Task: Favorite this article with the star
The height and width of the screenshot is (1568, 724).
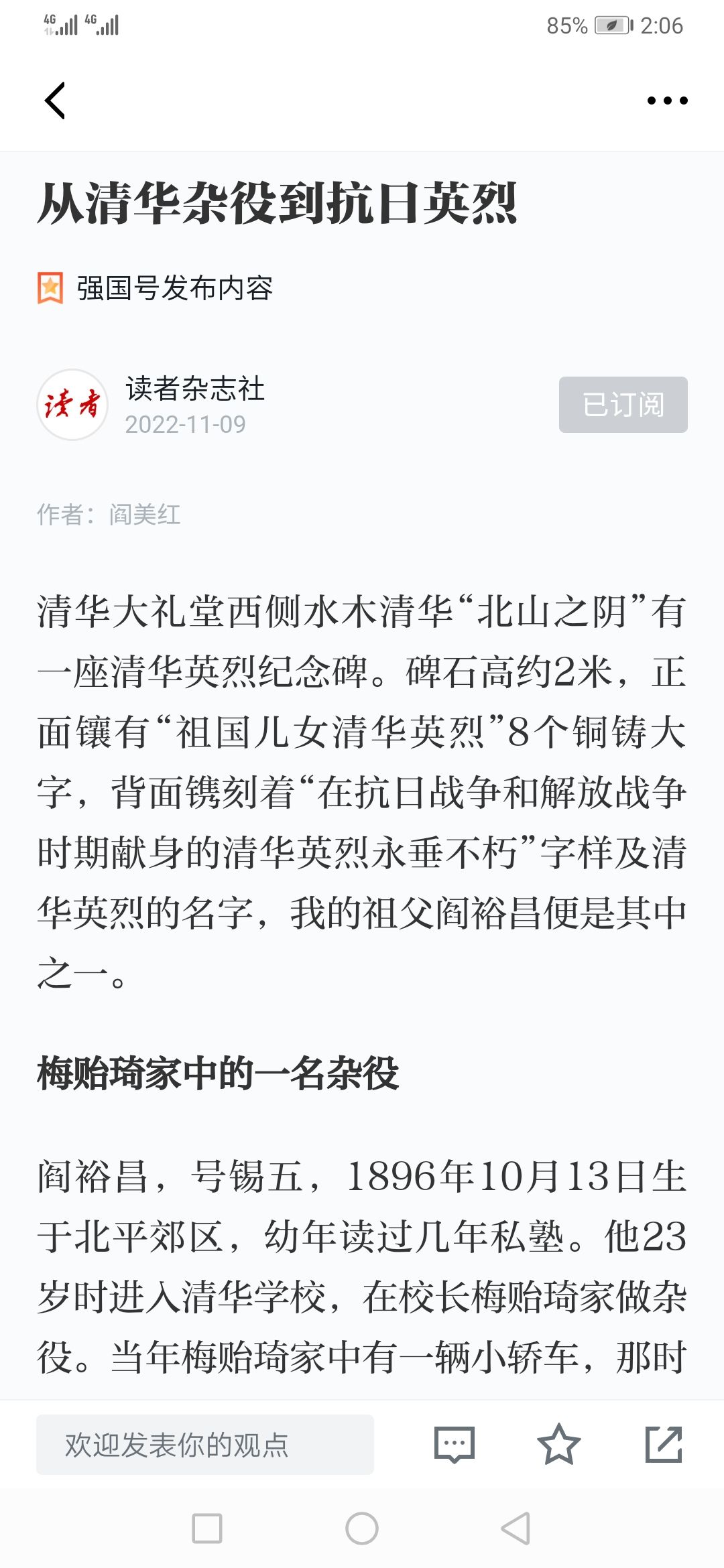Action: 558,1445
